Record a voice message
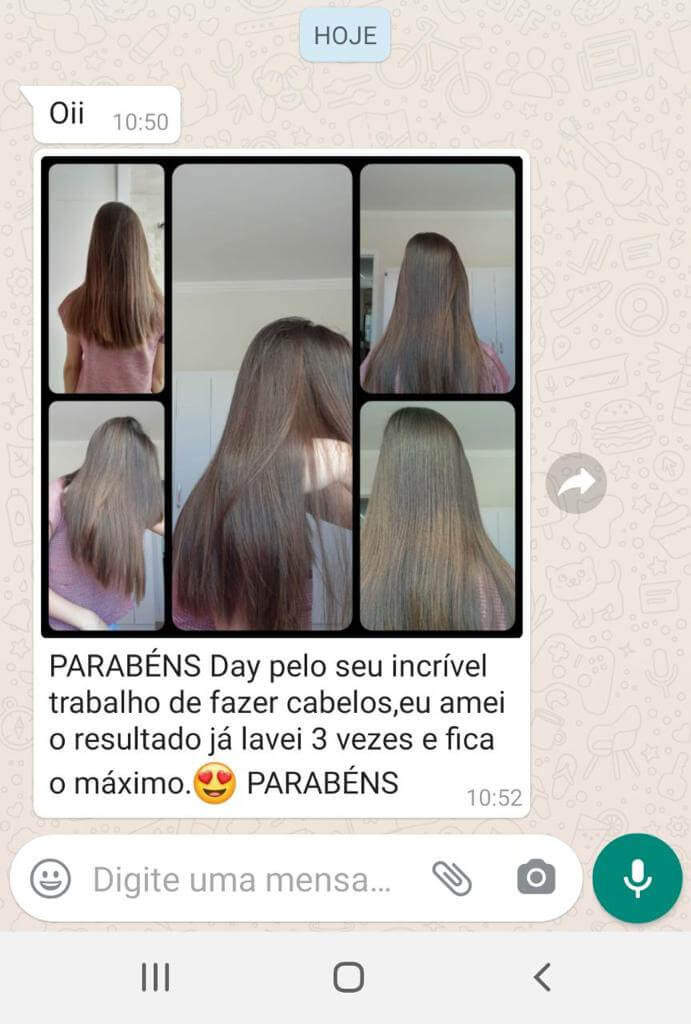The image size is (691, 1024). (x=637, y=878)
